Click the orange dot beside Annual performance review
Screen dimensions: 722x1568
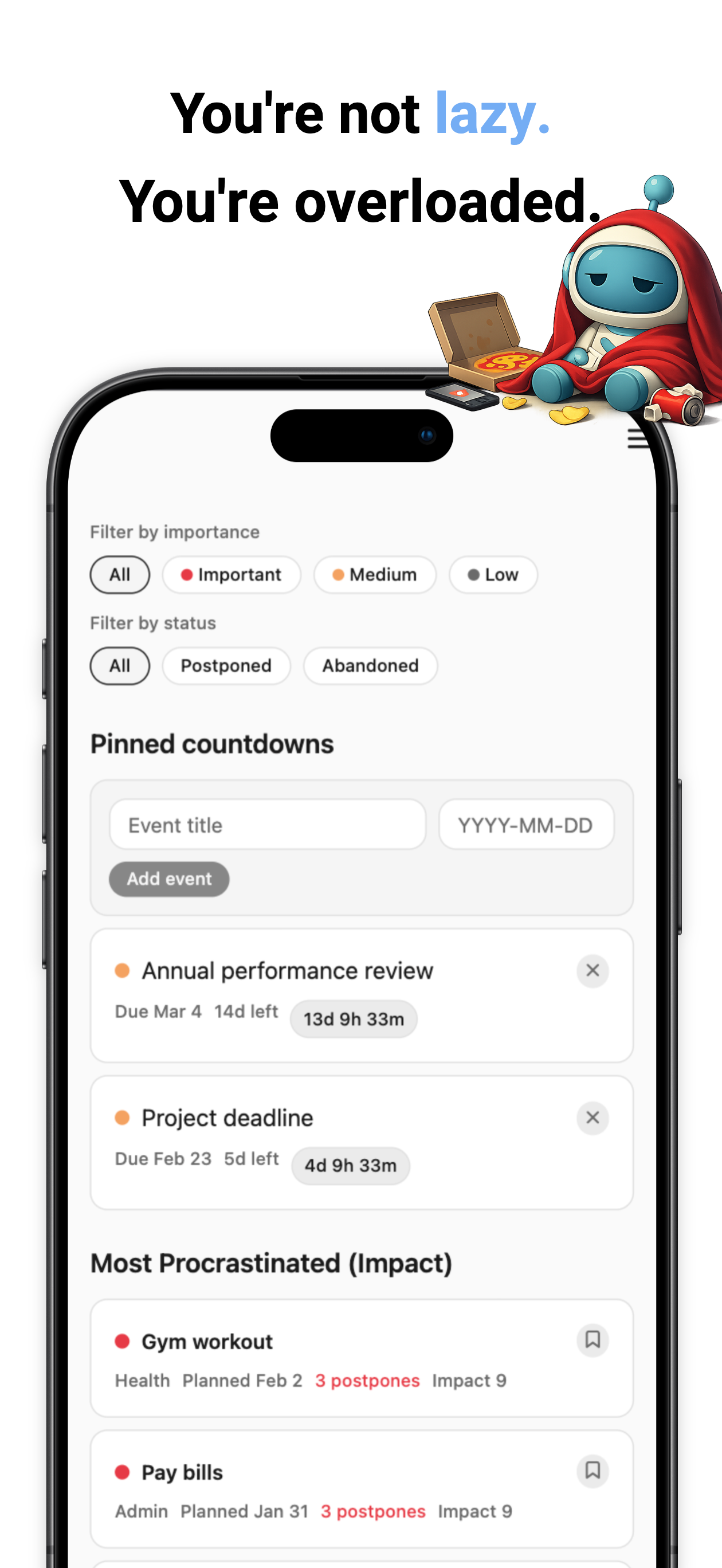tap(123, 970)
